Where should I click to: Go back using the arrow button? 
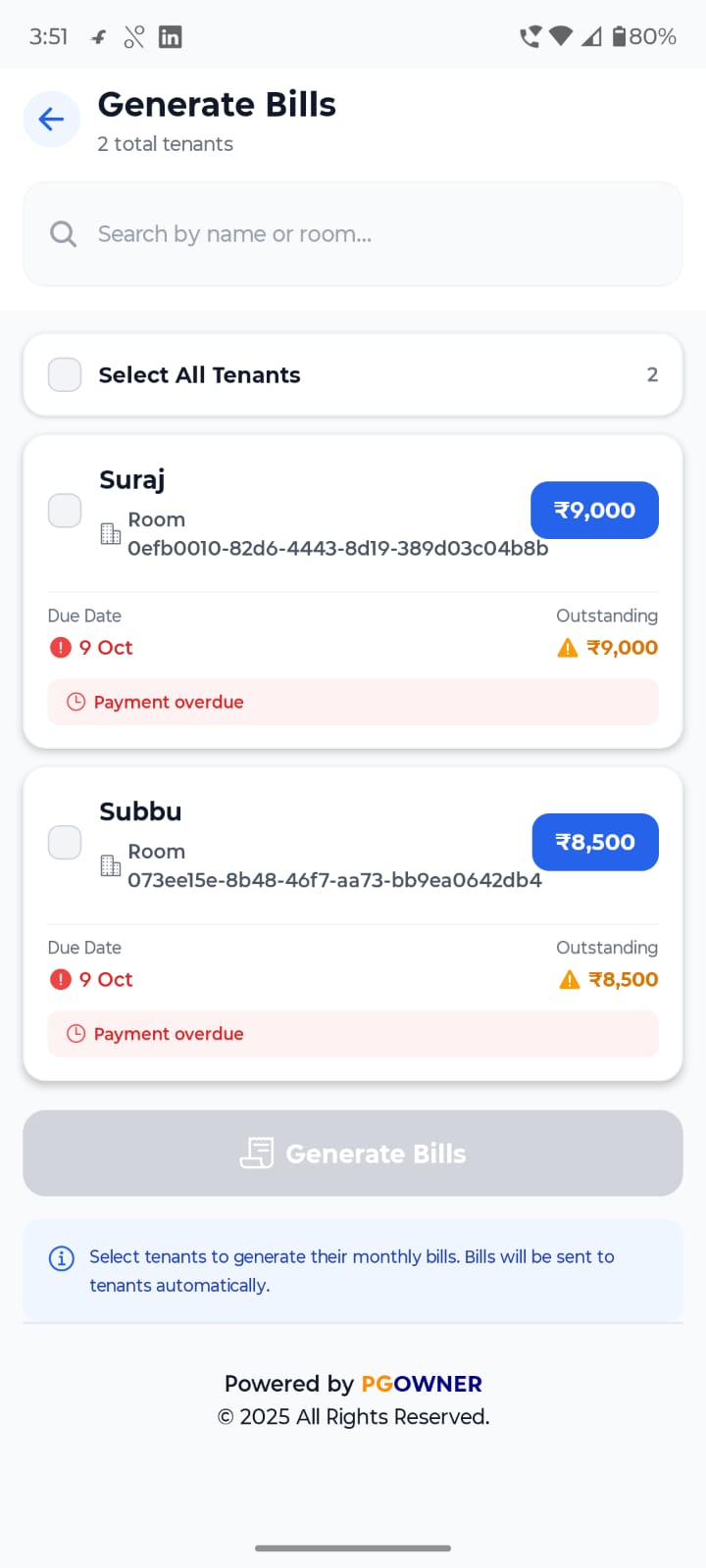51,120
